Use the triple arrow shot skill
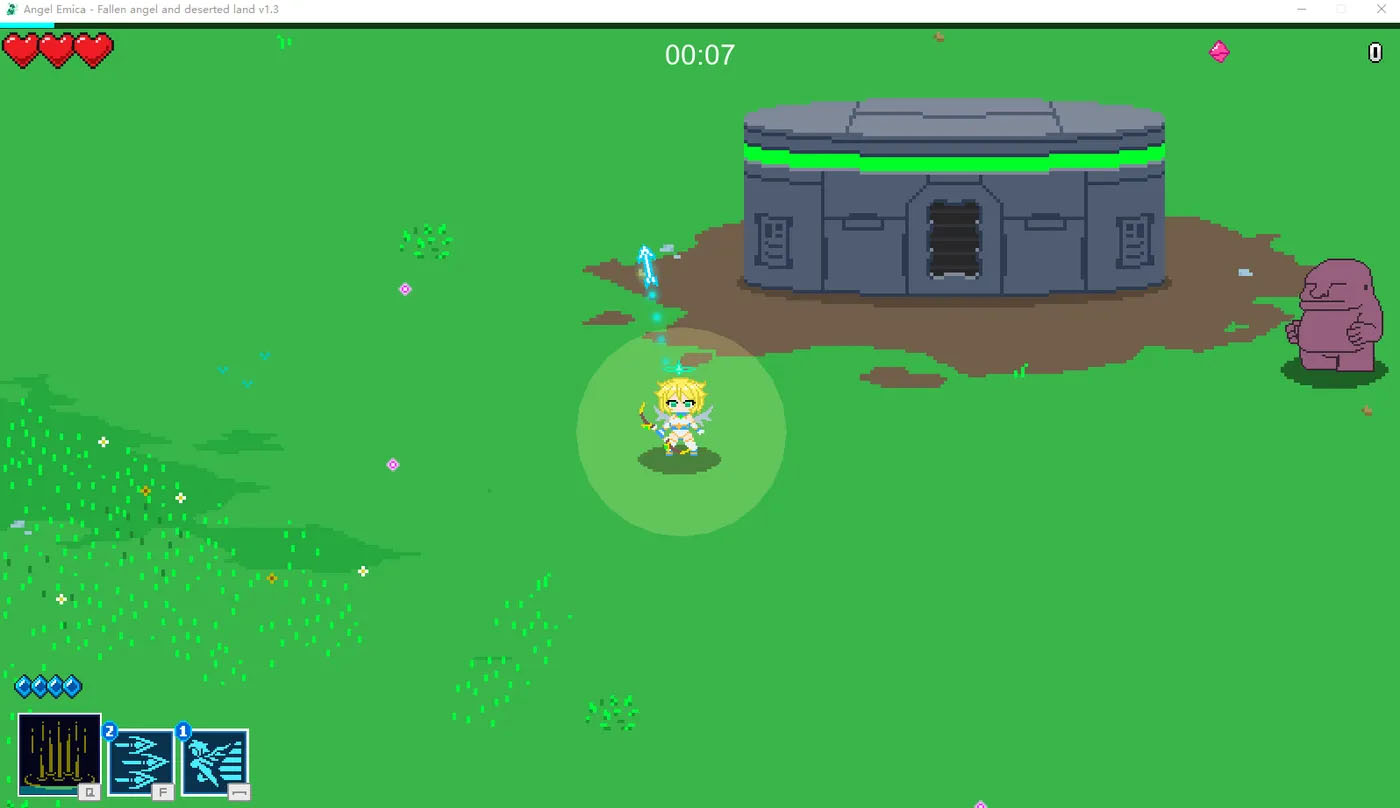Viewport: 1400px width, 808px height. [141, 763]
